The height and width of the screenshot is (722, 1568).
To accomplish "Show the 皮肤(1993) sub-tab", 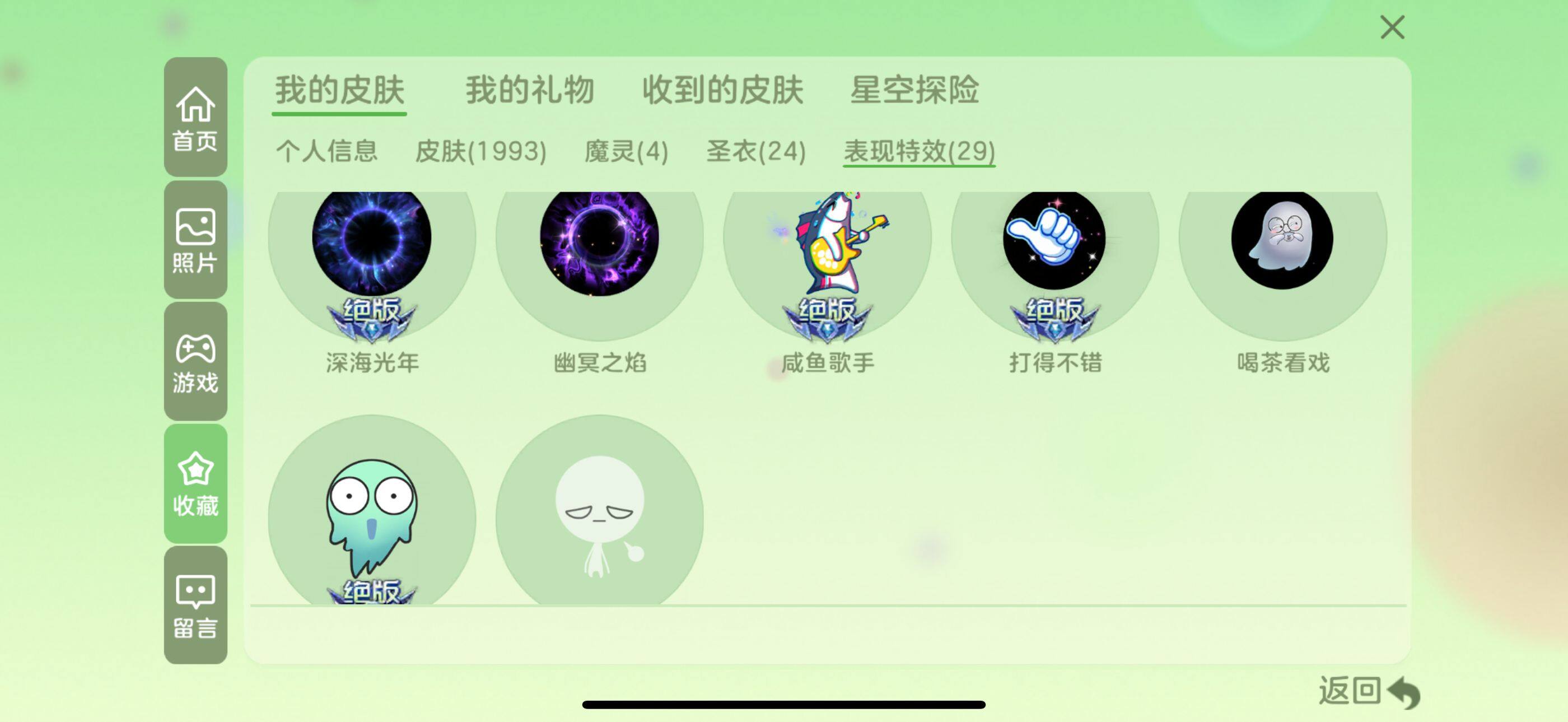I will pyautogui.click(x=480, y=151).
